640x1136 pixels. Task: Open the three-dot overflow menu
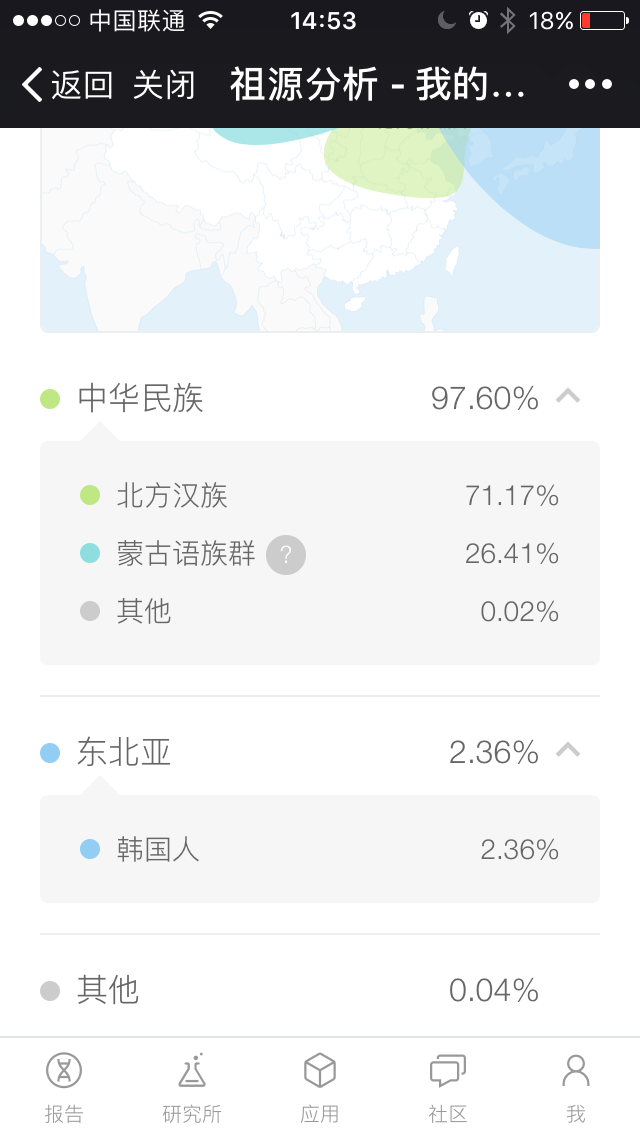pyautogui.click(x=590, y=85)
